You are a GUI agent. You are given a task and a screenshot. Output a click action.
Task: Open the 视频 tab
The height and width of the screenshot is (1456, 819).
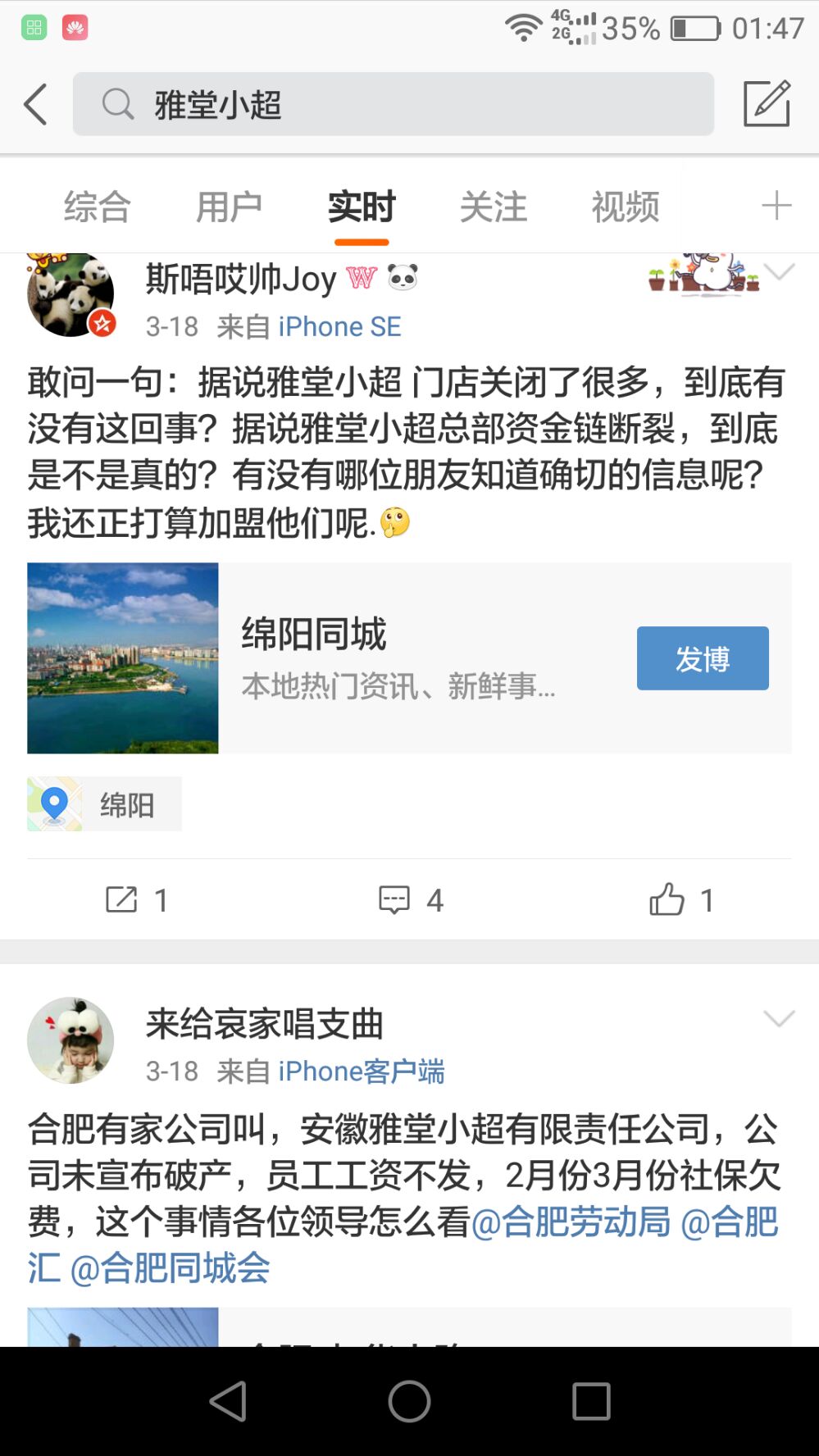626,207
